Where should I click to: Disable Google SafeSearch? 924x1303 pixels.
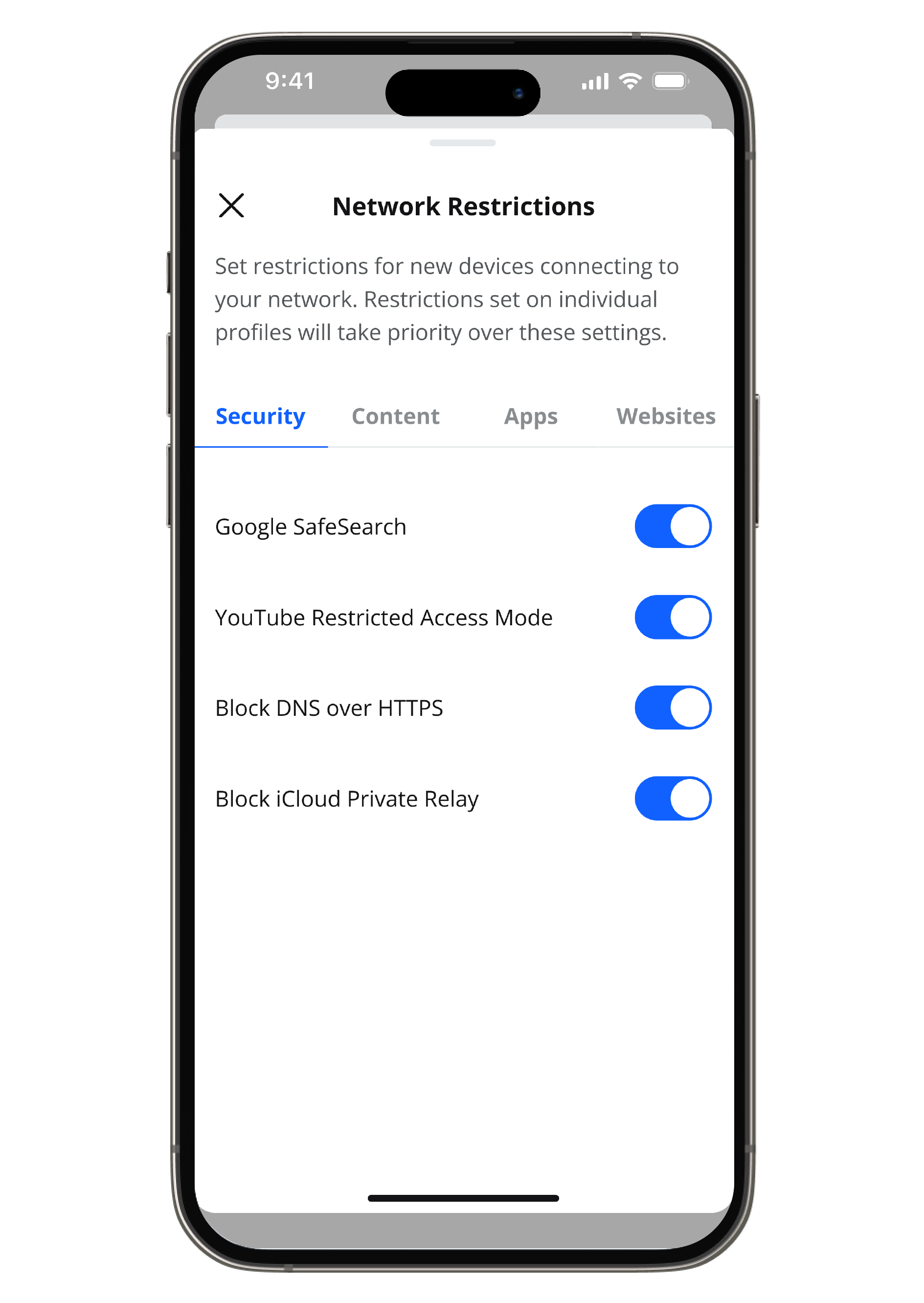(x=673, y=526)
